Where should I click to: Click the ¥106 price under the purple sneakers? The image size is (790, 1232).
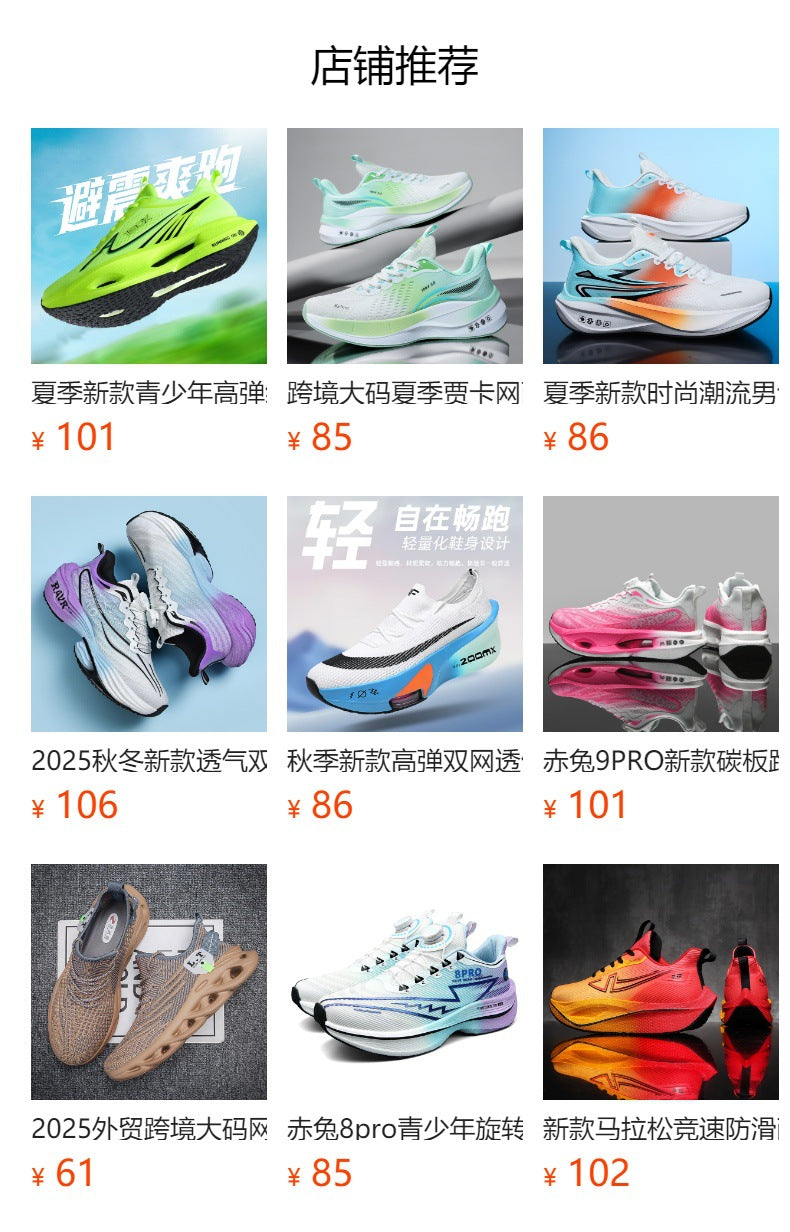(x=77, y=803)
